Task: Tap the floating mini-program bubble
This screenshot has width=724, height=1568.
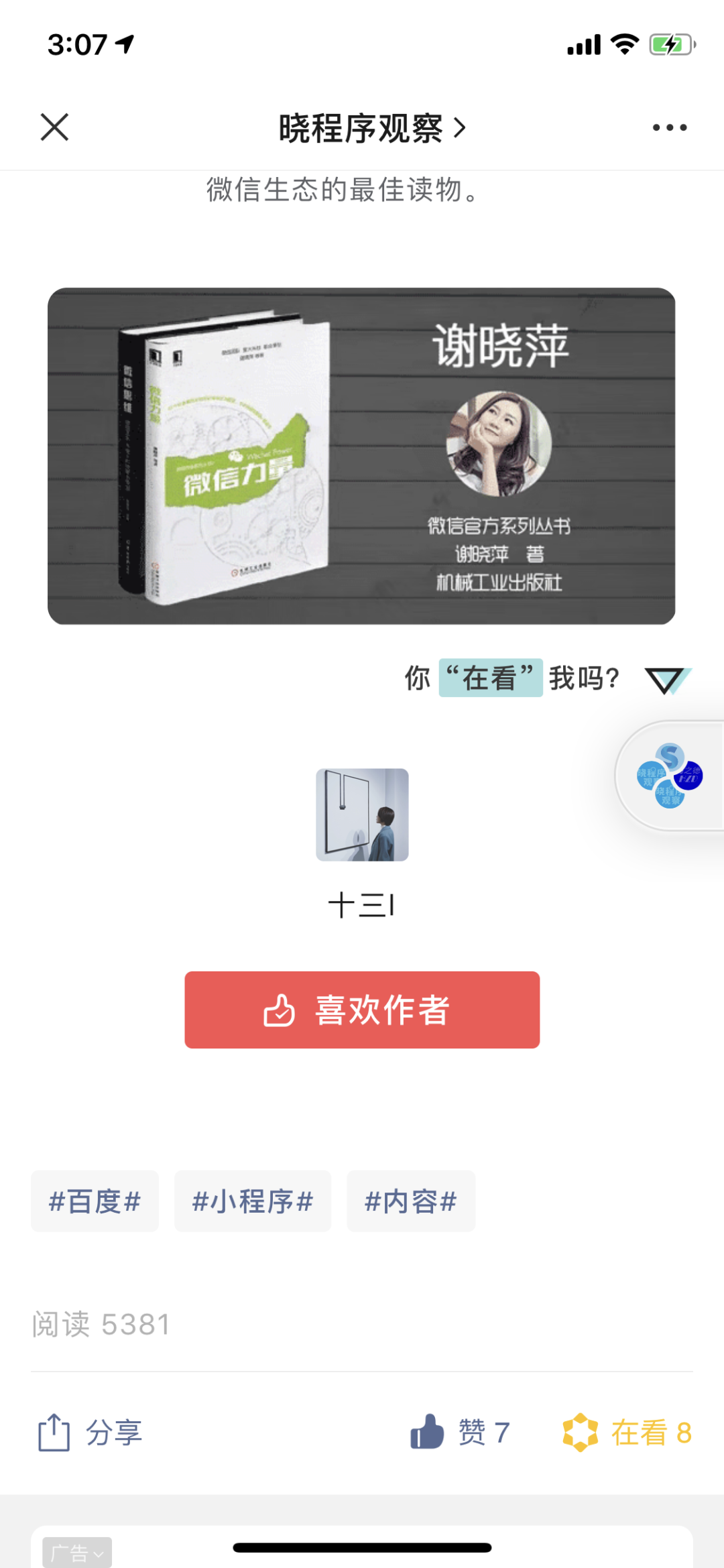Action: 669,776
